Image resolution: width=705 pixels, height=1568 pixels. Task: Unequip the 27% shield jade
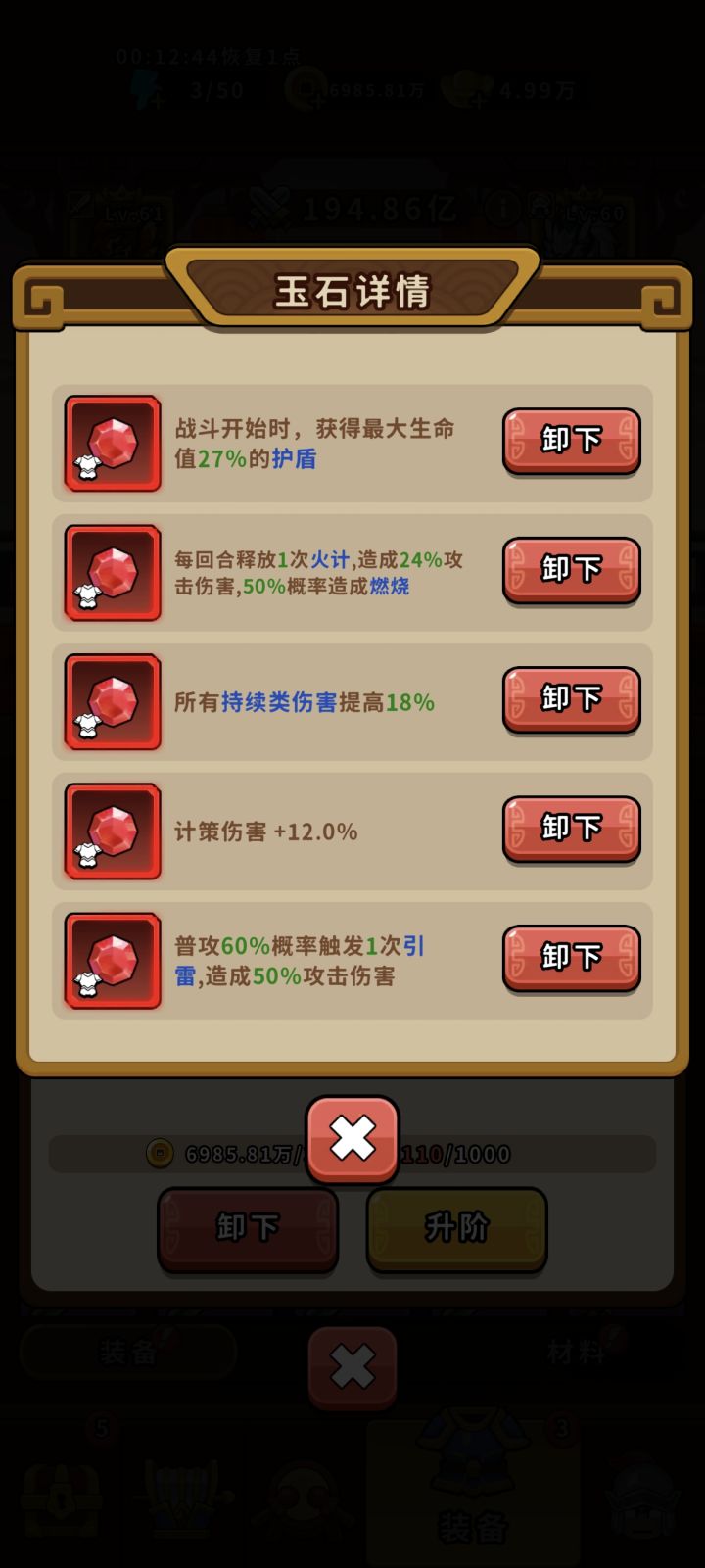point(571,442)
